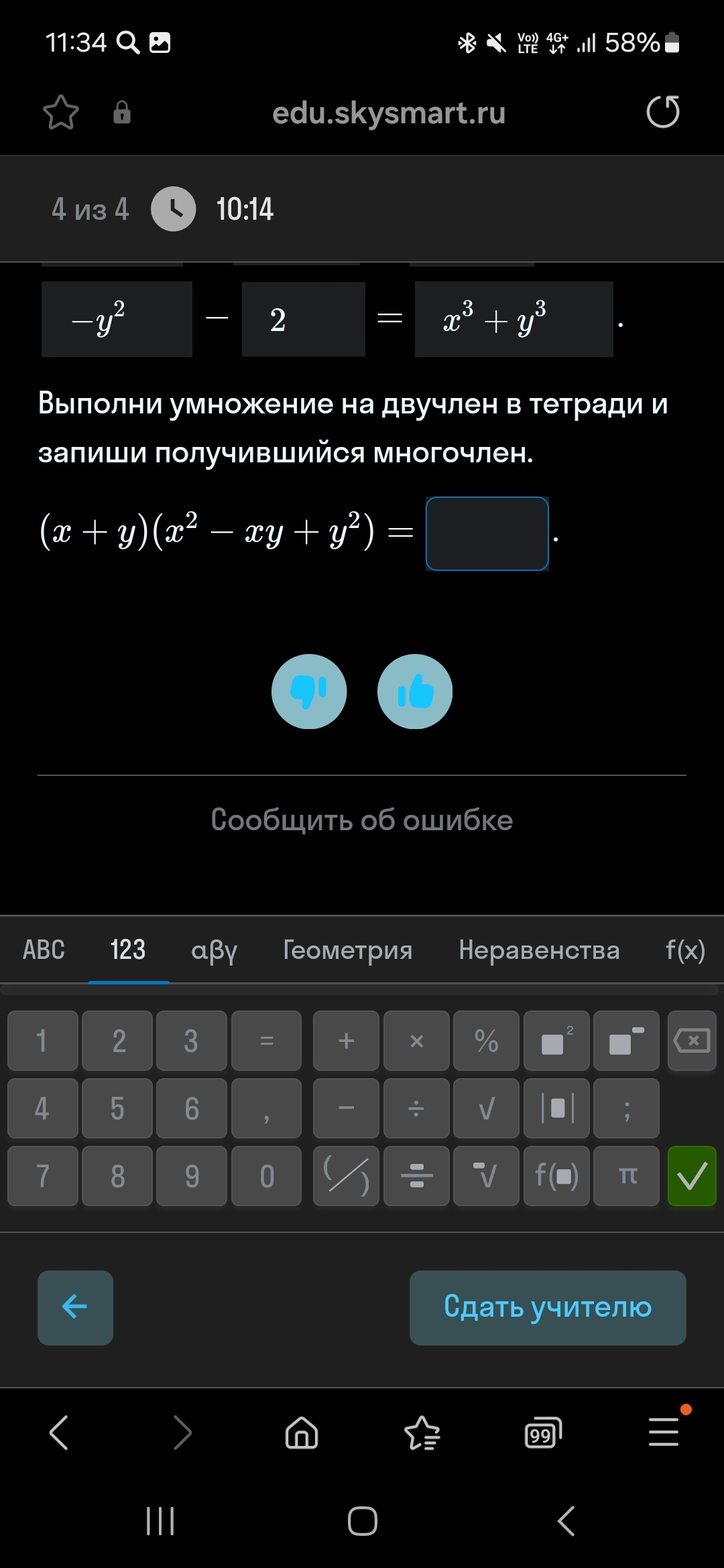The image size is (724, 1568).
Task: Open the browser hamburger menu
Action: [x=664, y=1432]
